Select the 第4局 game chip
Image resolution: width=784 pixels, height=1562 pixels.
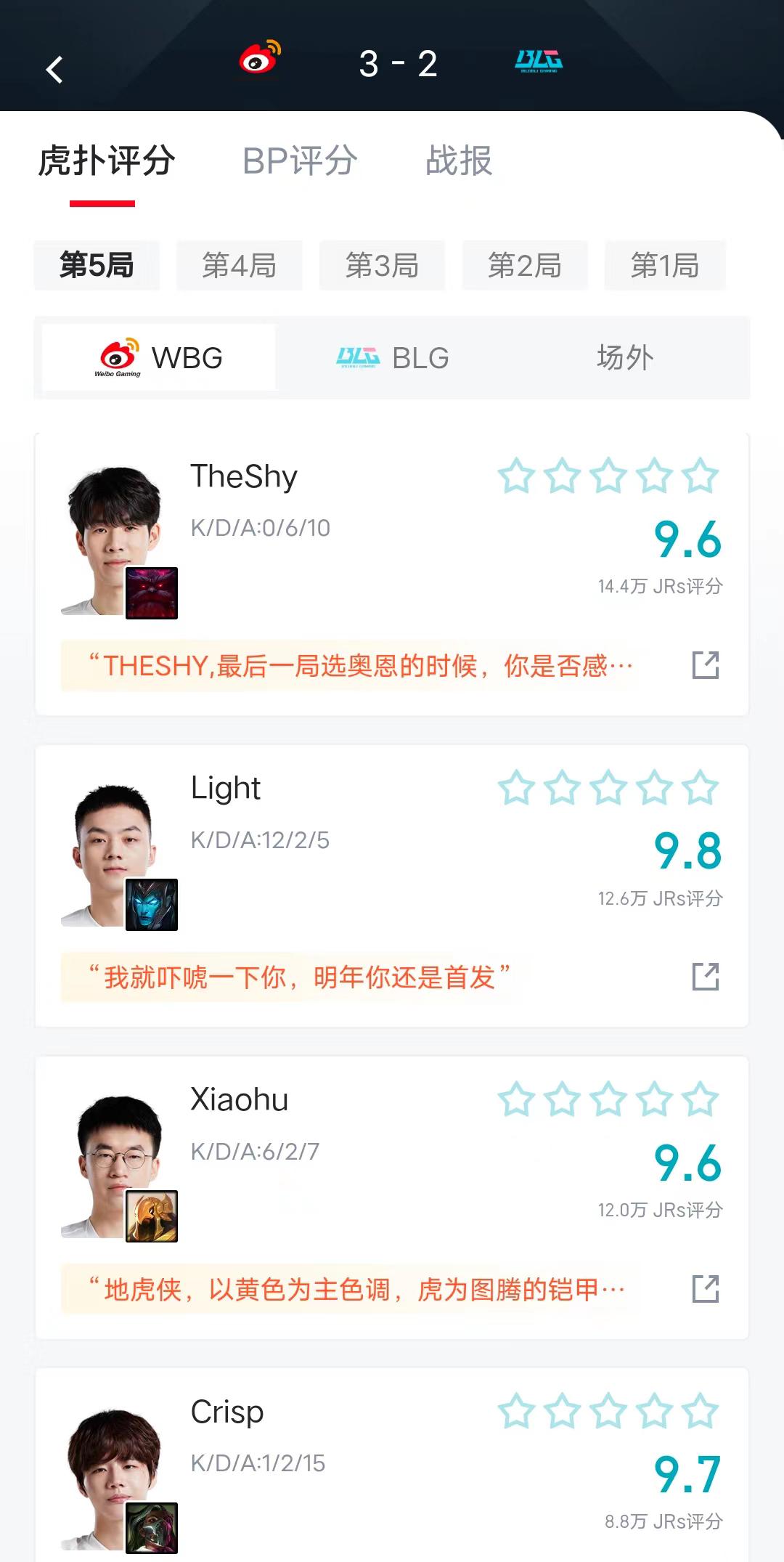coord(239,265)
